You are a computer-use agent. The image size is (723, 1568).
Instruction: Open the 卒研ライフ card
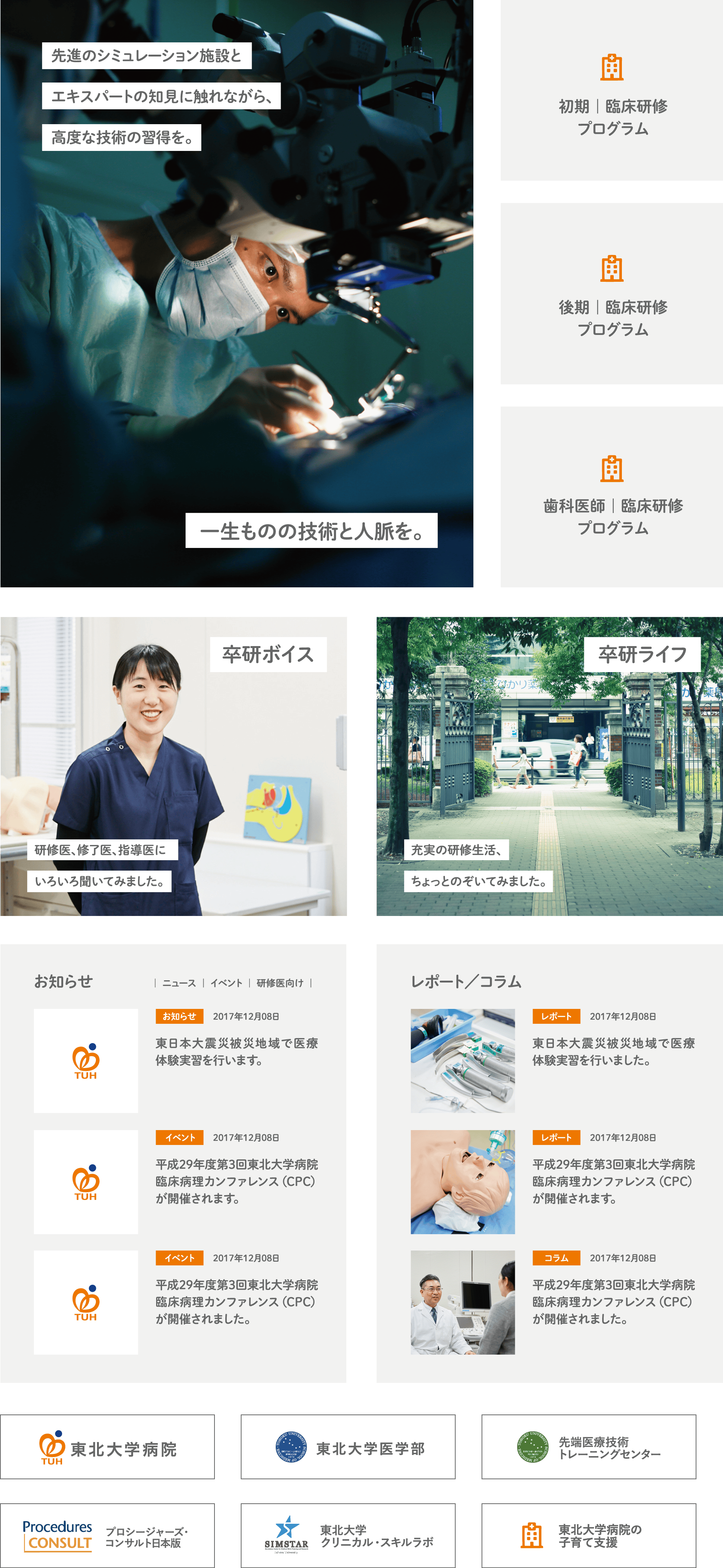pyautogui.click(x=549, y=767)
